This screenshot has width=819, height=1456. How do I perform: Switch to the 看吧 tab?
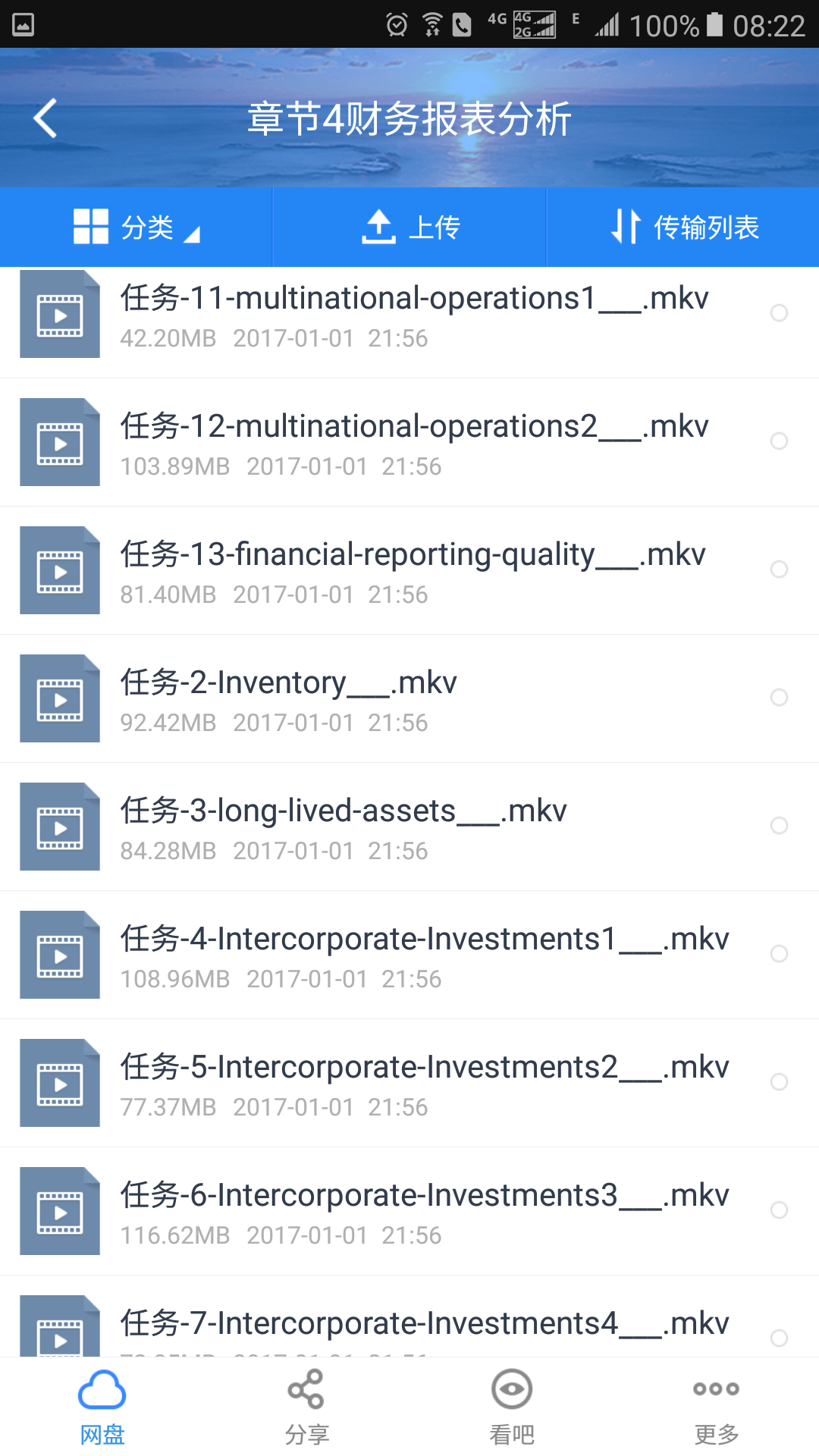[x=512, y=1407]
